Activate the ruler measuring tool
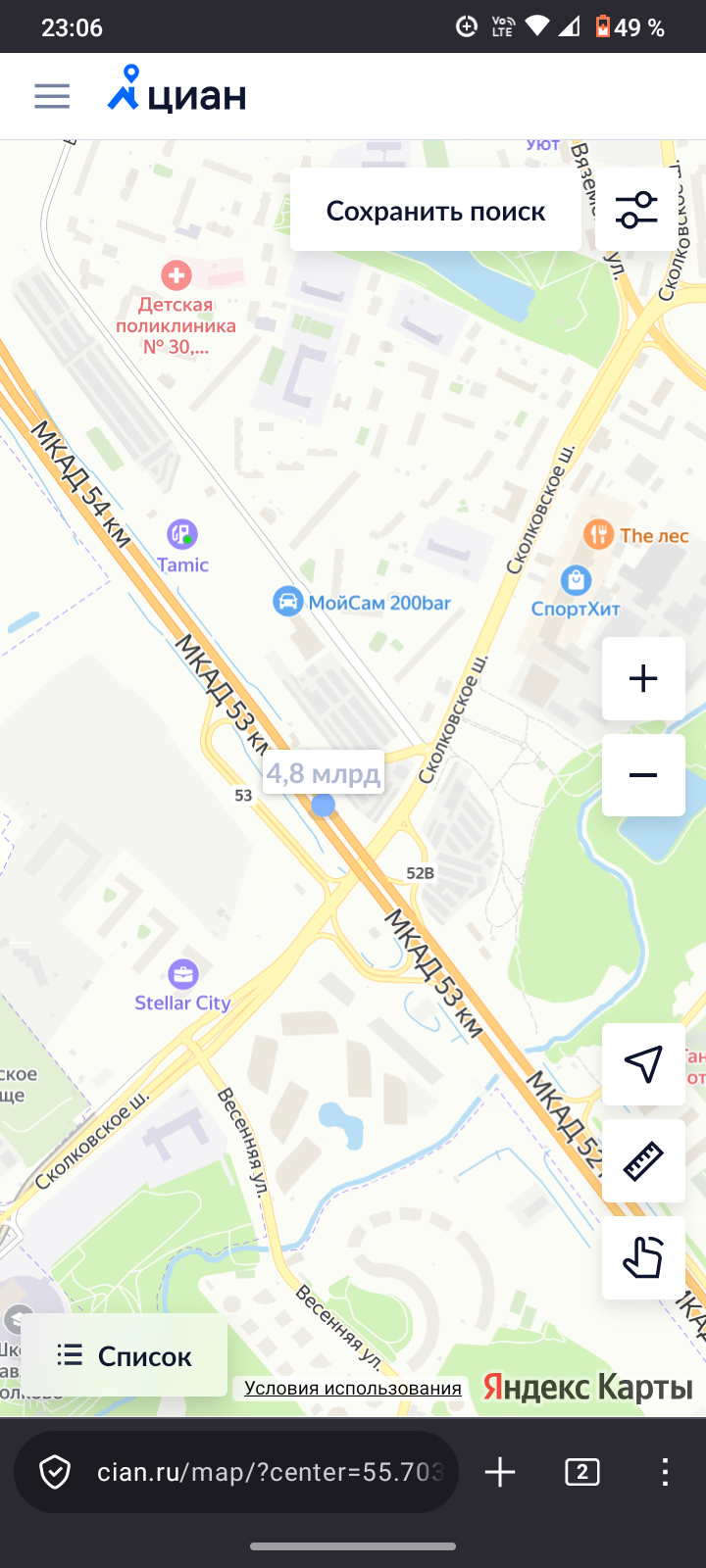 pyautogui.click(x=643, y=1161)
